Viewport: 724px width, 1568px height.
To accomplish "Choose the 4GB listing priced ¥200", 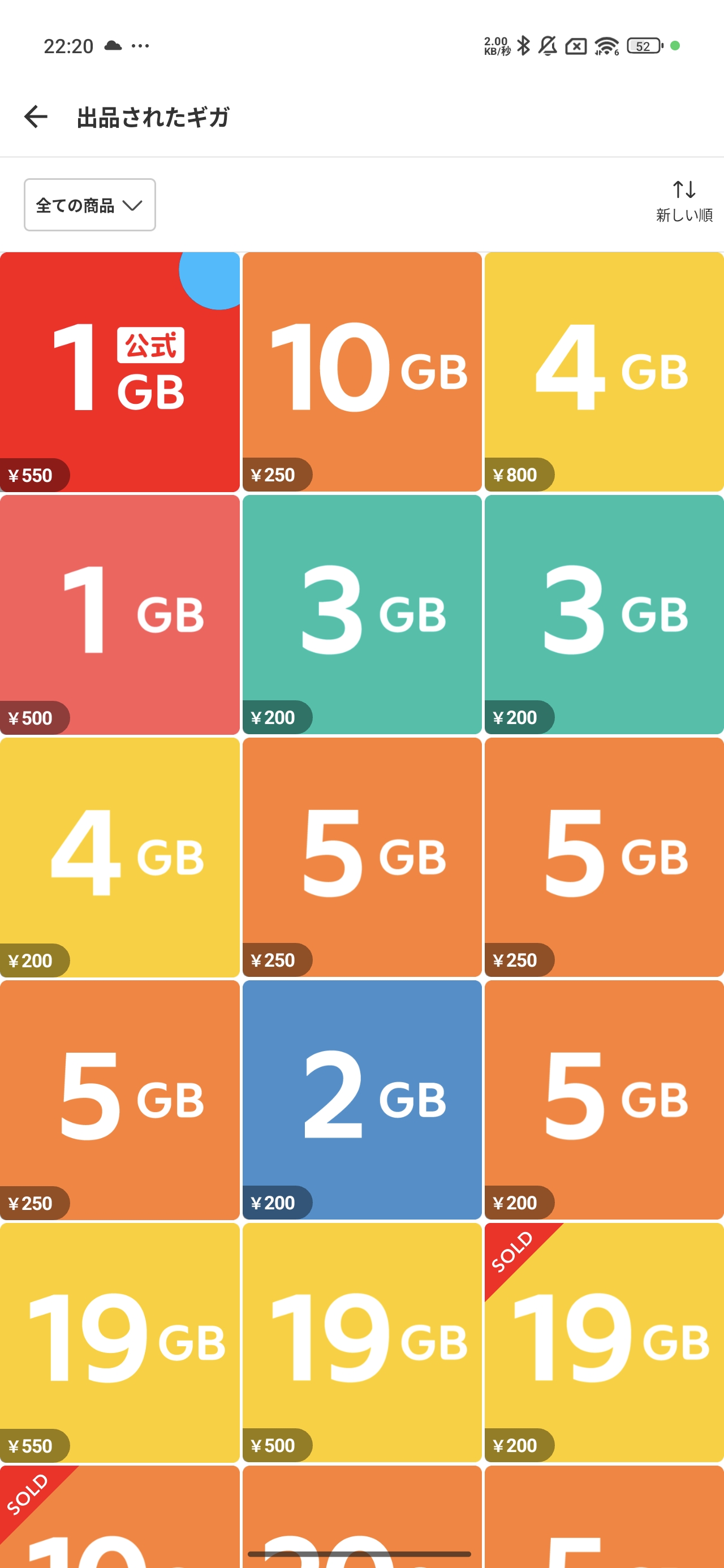I will click(x=119, y=856).
